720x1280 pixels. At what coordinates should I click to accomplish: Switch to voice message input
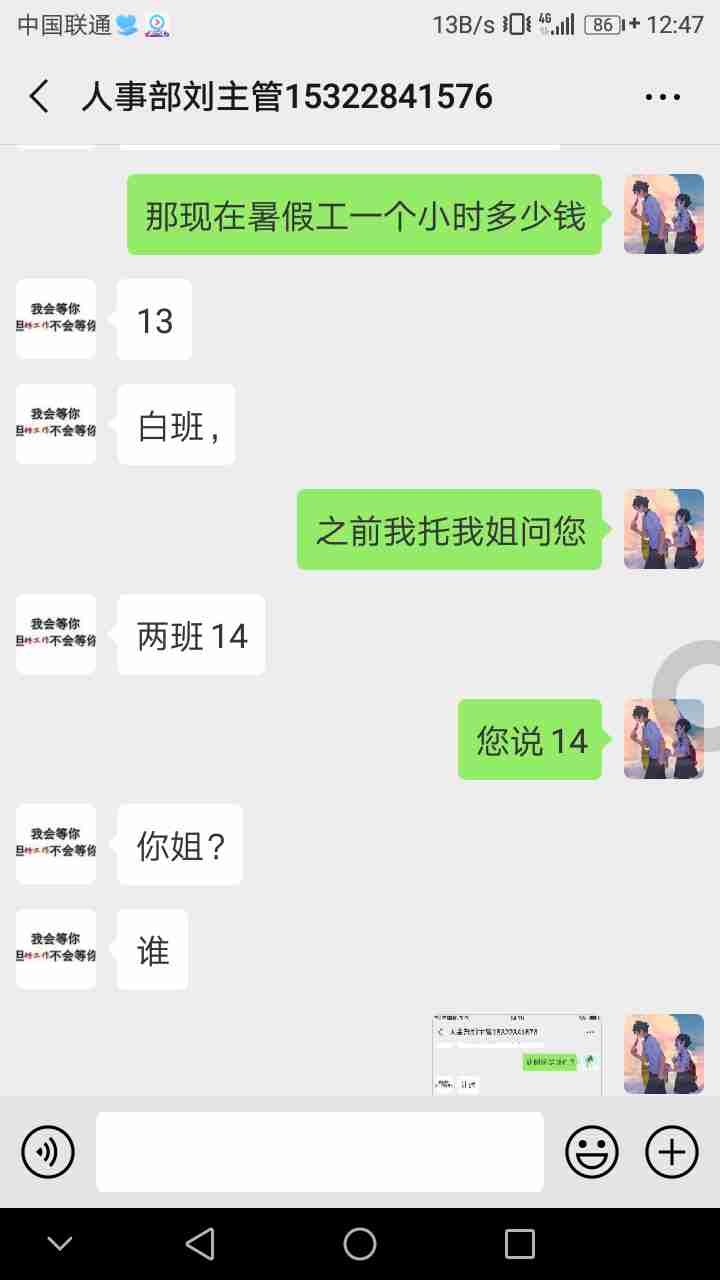coord(48,1152)
